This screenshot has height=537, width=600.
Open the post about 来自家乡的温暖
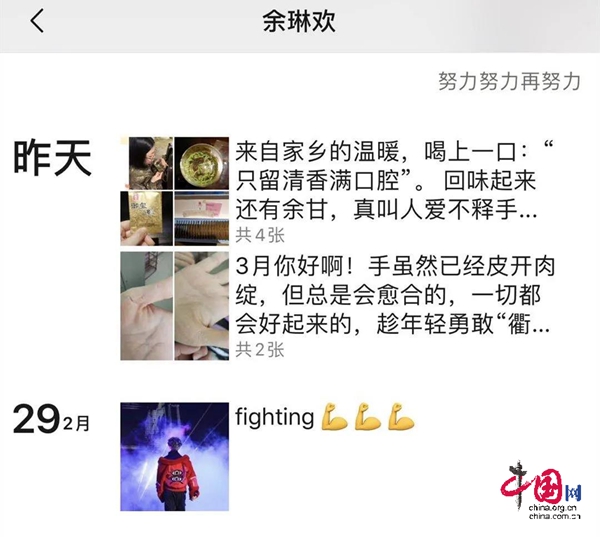[x=395, y=182]
